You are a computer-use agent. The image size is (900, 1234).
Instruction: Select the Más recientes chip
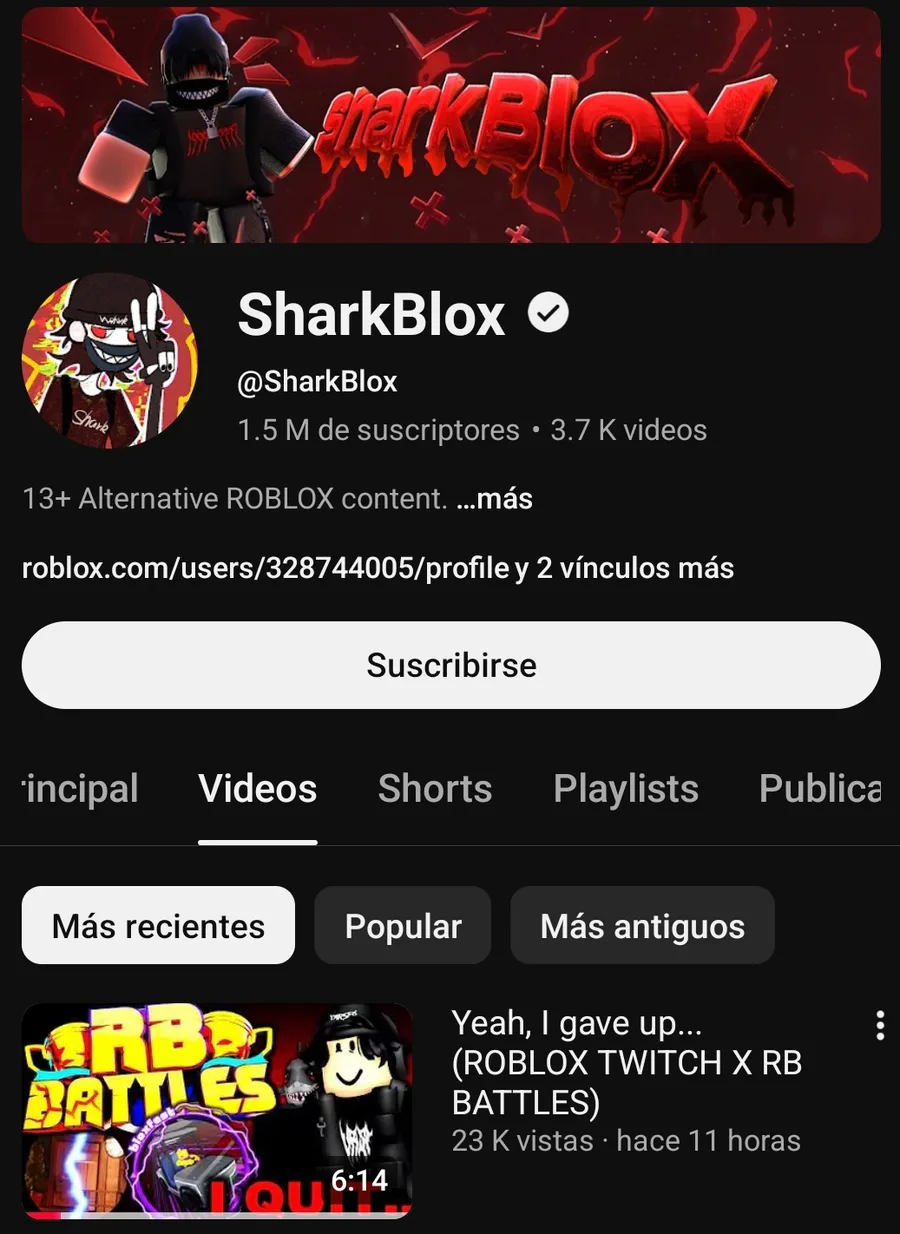coord(158,926)
